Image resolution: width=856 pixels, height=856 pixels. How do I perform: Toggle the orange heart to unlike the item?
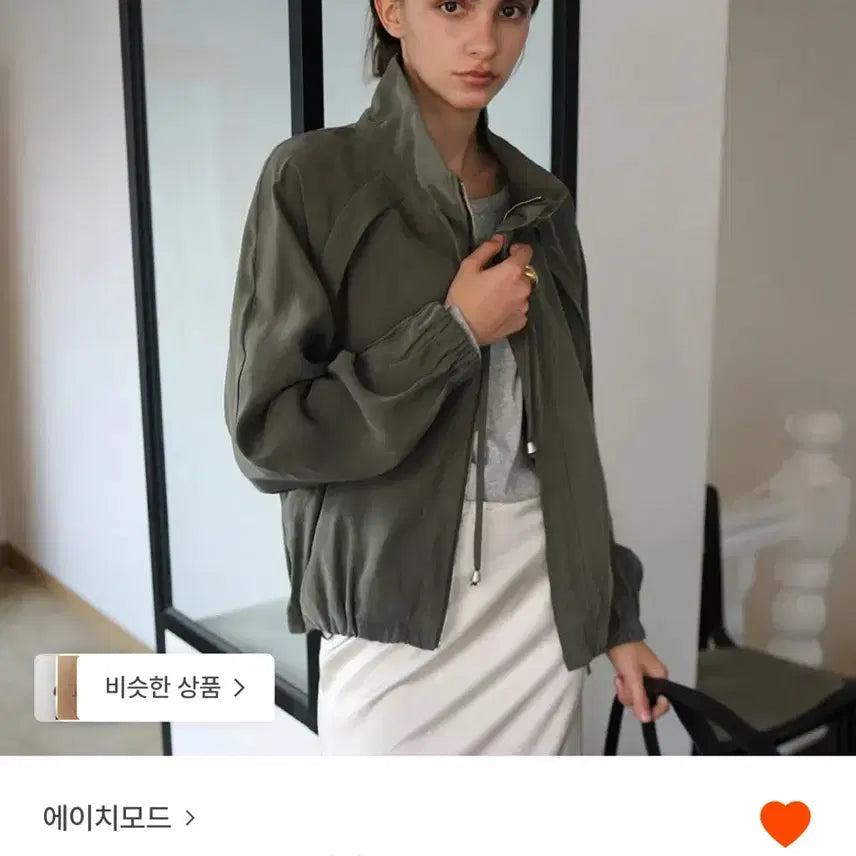click(x=785, y=823)
